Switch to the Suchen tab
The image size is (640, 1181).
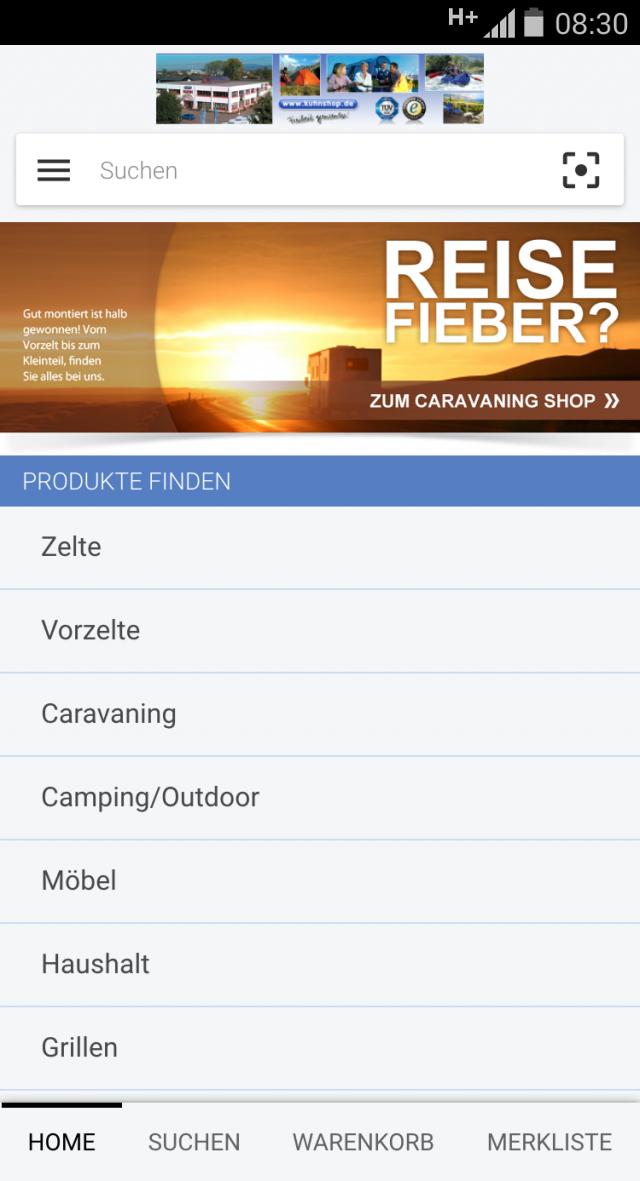point(194,1142)
